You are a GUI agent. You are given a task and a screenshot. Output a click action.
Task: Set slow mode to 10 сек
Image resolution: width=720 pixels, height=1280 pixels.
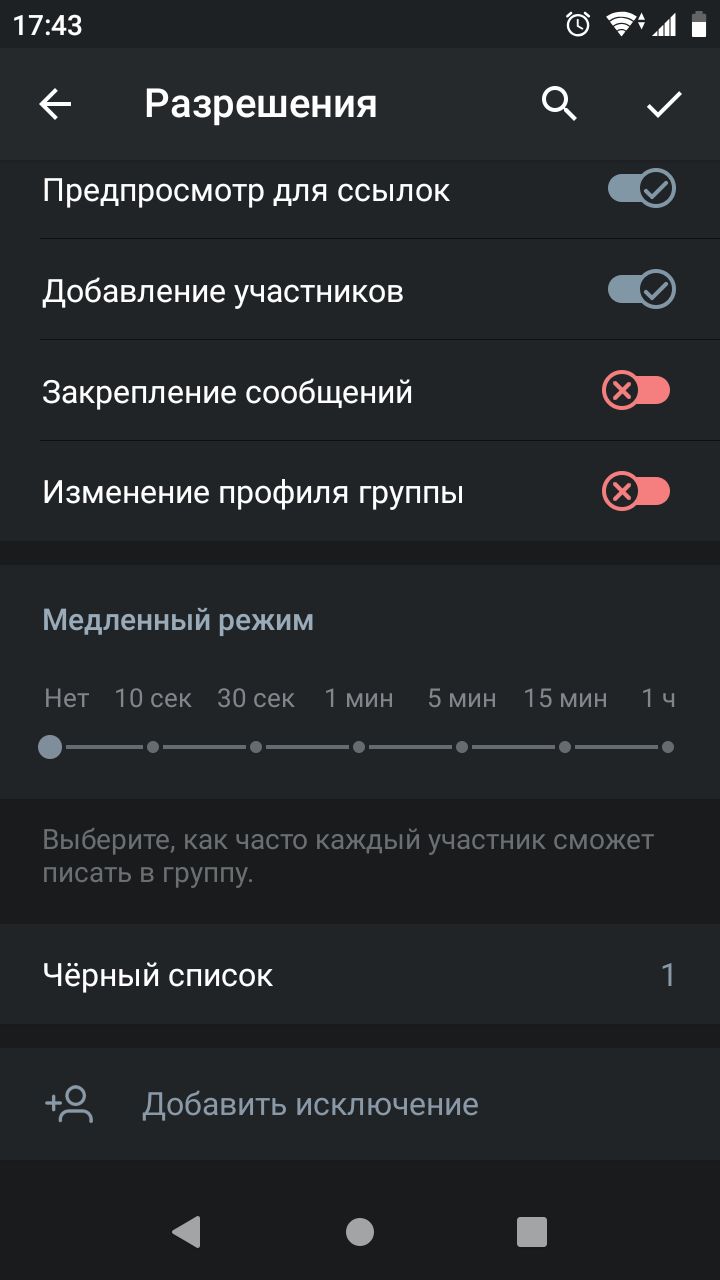click(153, 746)
